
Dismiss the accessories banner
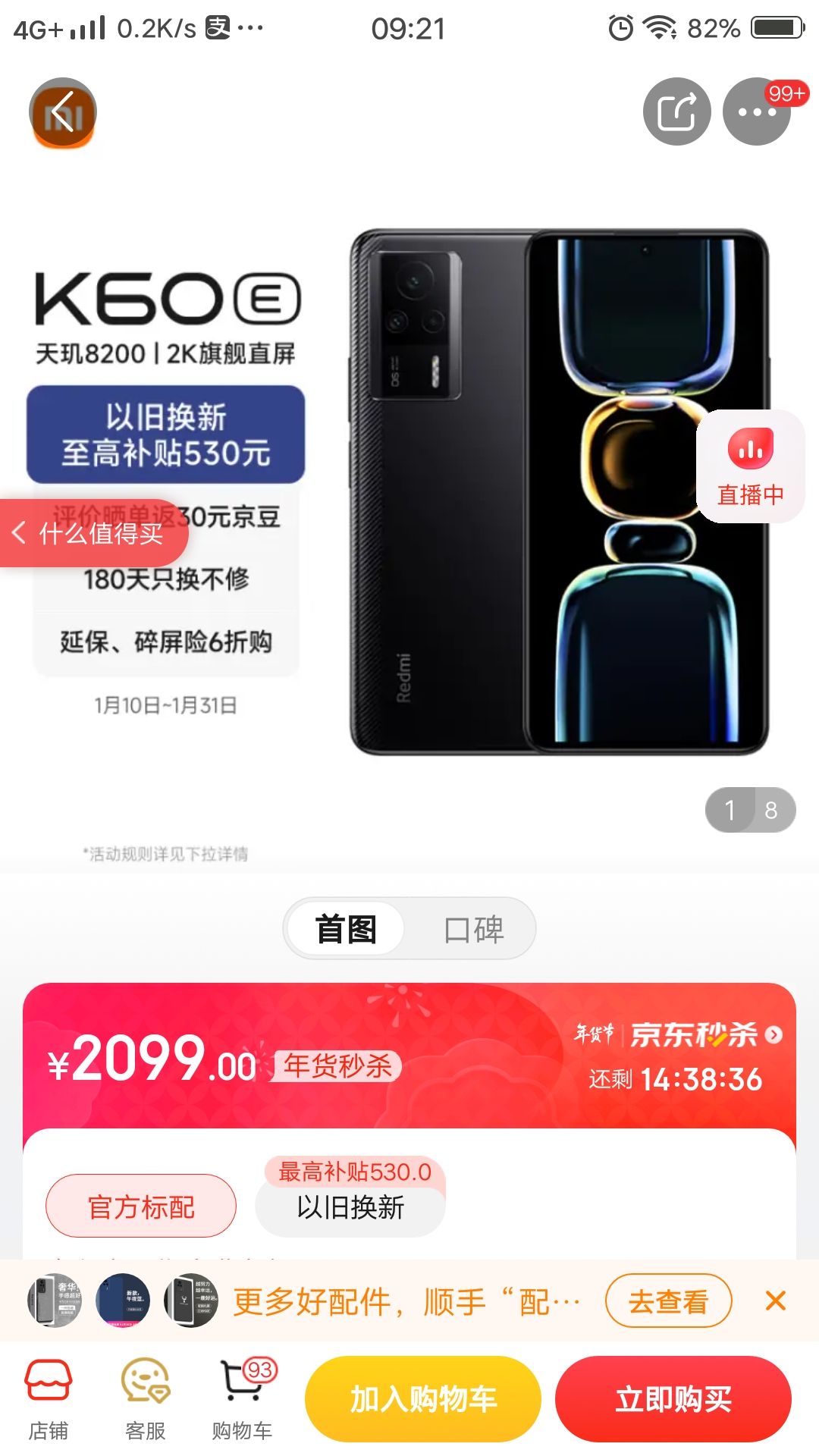point(775,1301)
